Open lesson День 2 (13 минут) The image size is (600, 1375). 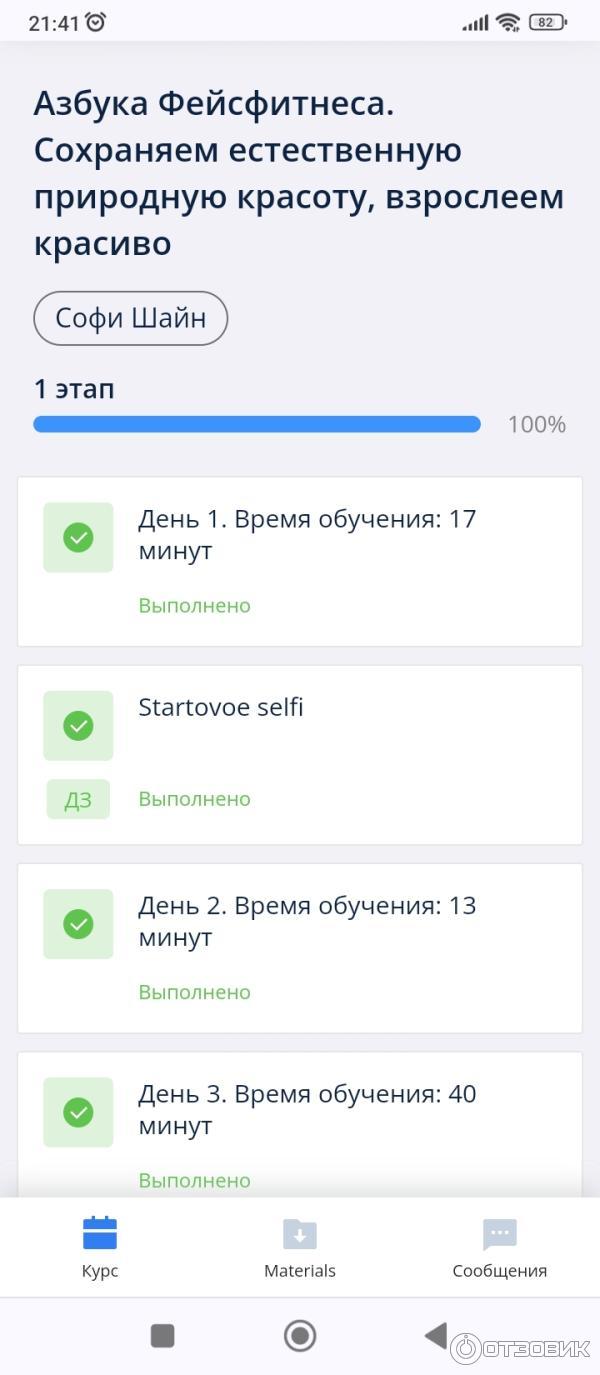[x=300, y=947]
